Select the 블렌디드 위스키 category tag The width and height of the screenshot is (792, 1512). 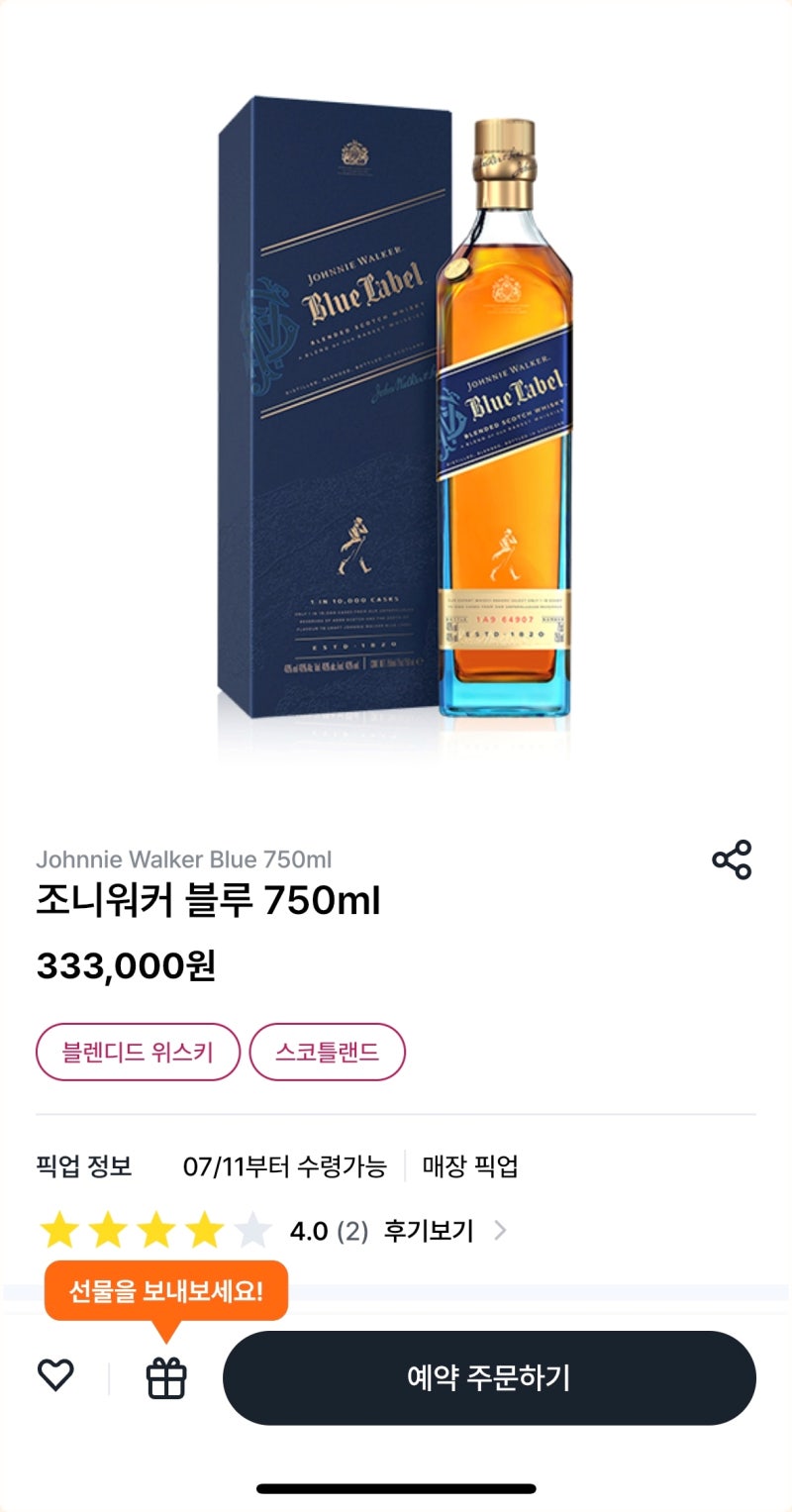click(138, 1053)
